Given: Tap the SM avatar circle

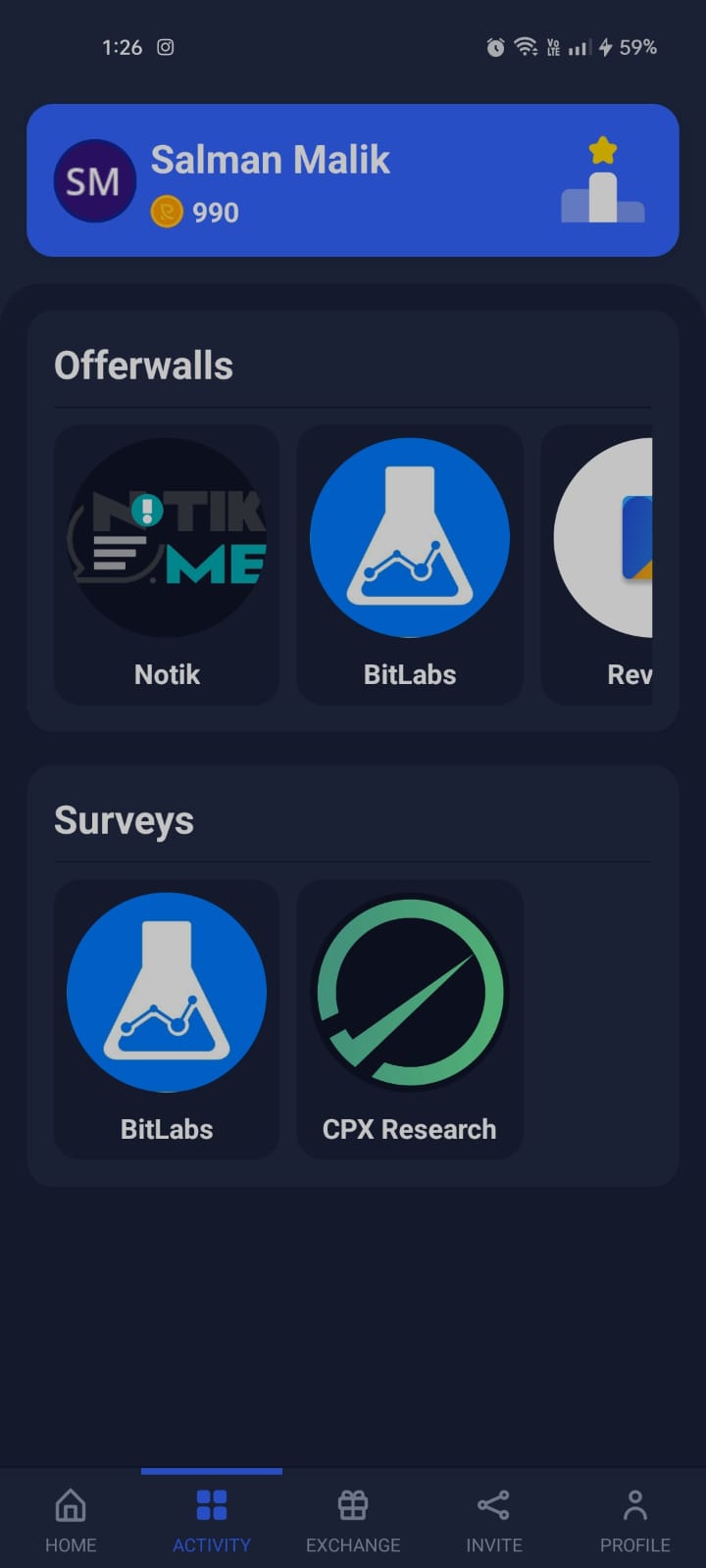Looking at the screenshot, I should pyautogui.click(x=94, y=180).
